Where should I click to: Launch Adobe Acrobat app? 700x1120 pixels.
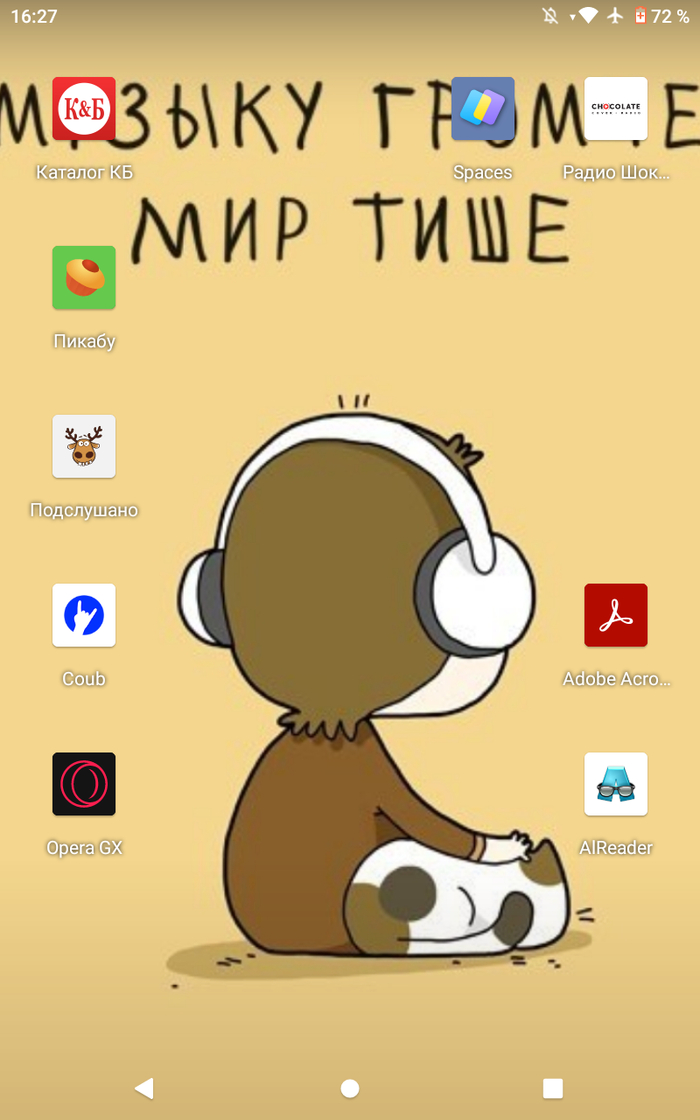point(616,616)
